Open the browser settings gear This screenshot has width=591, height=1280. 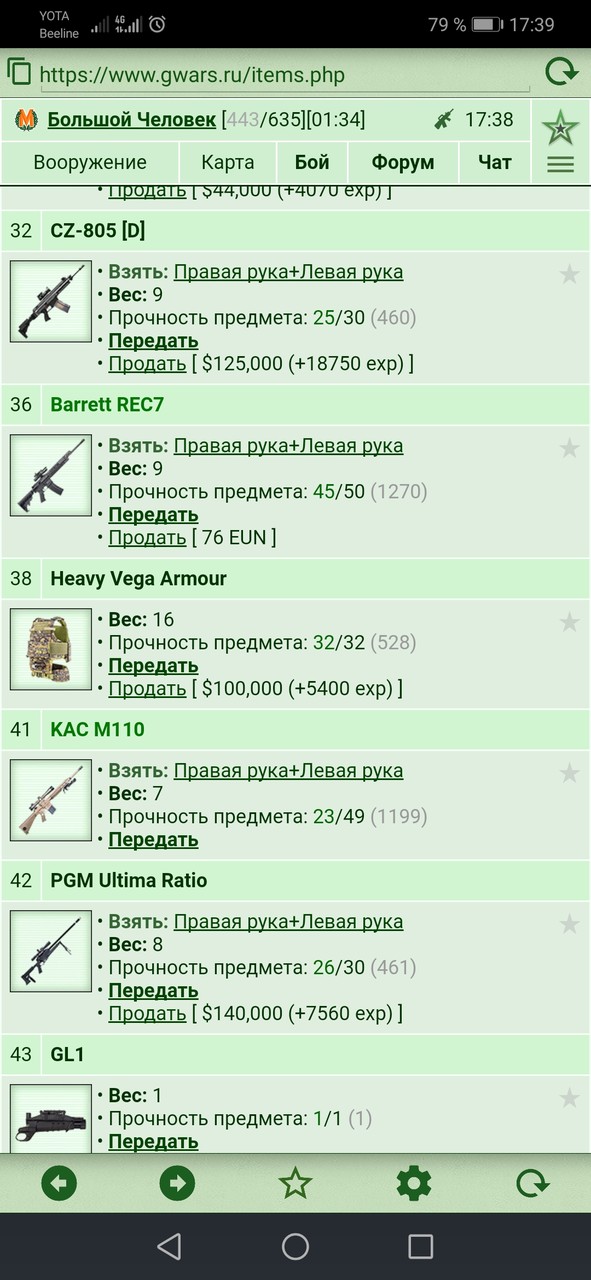[x=413, y=1185]
